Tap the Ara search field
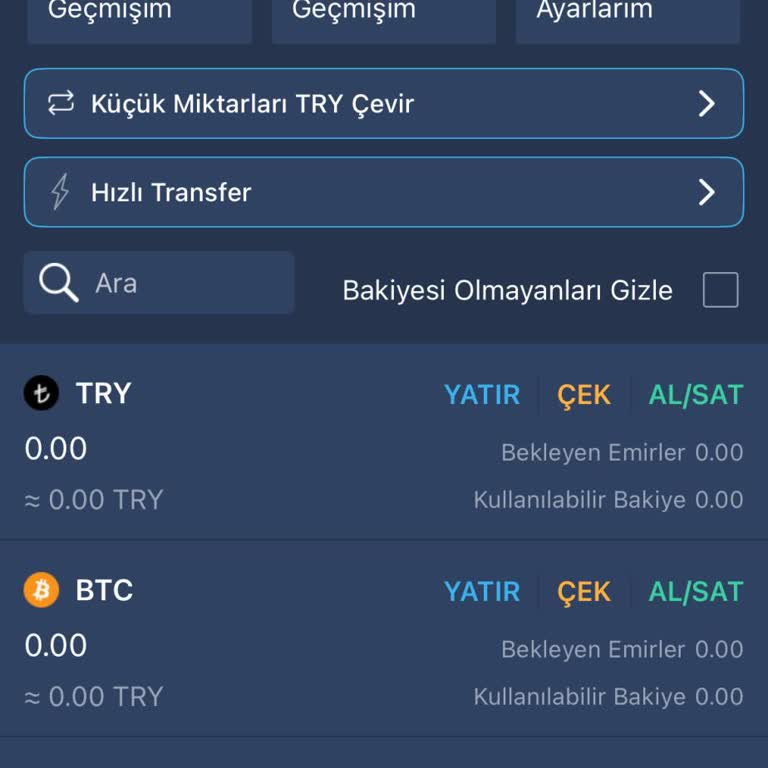Viewport: 768px width, 768px height. pyautogui.click(x=160, y=283)
